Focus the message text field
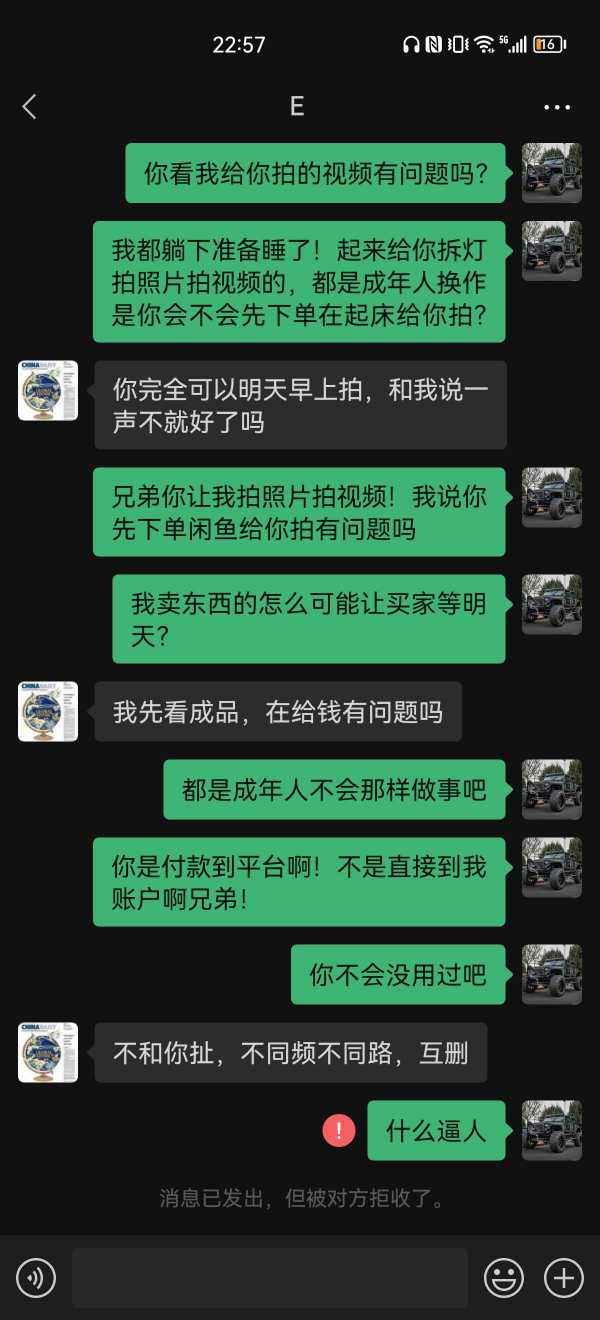This screenshot has height=1320, width=600. tap(270, 1277)
